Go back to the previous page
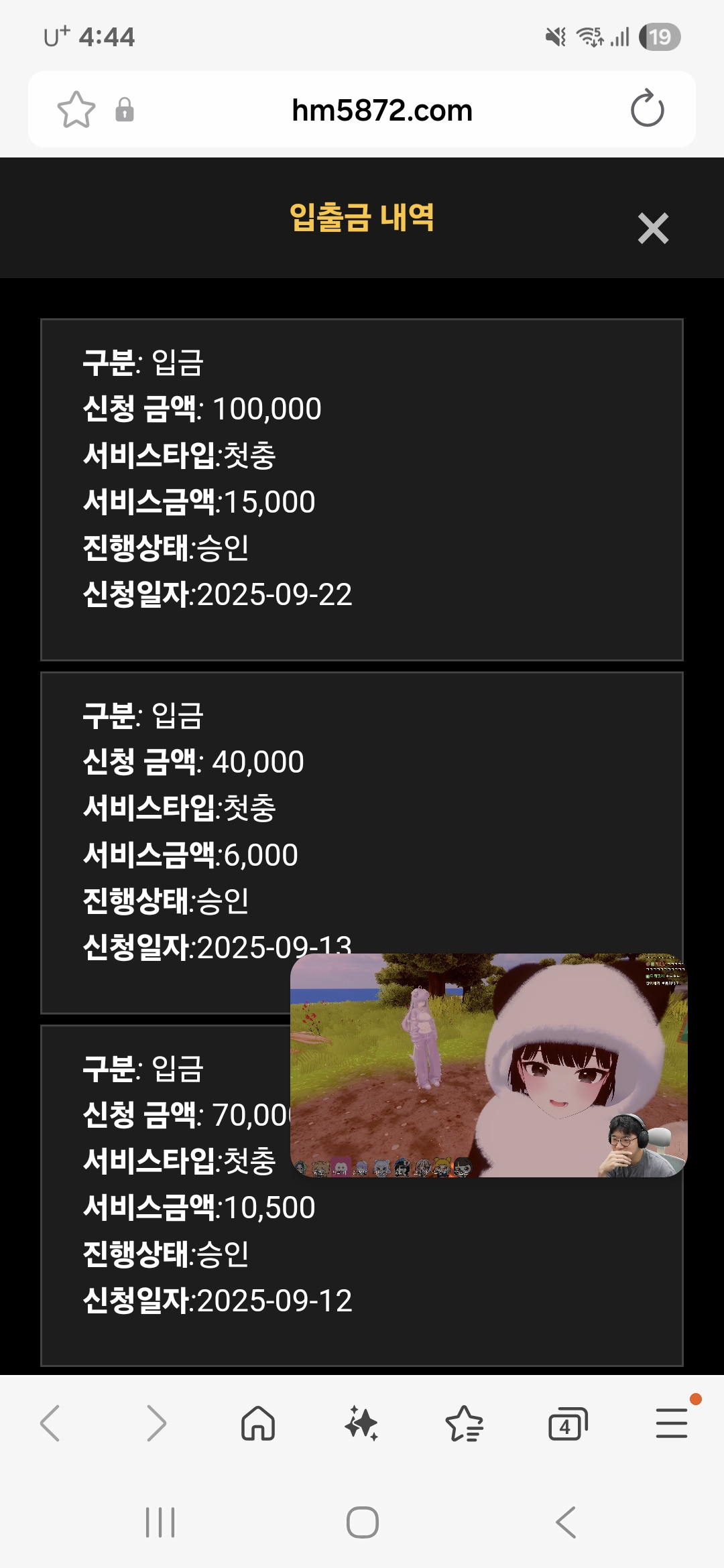 51,1423
